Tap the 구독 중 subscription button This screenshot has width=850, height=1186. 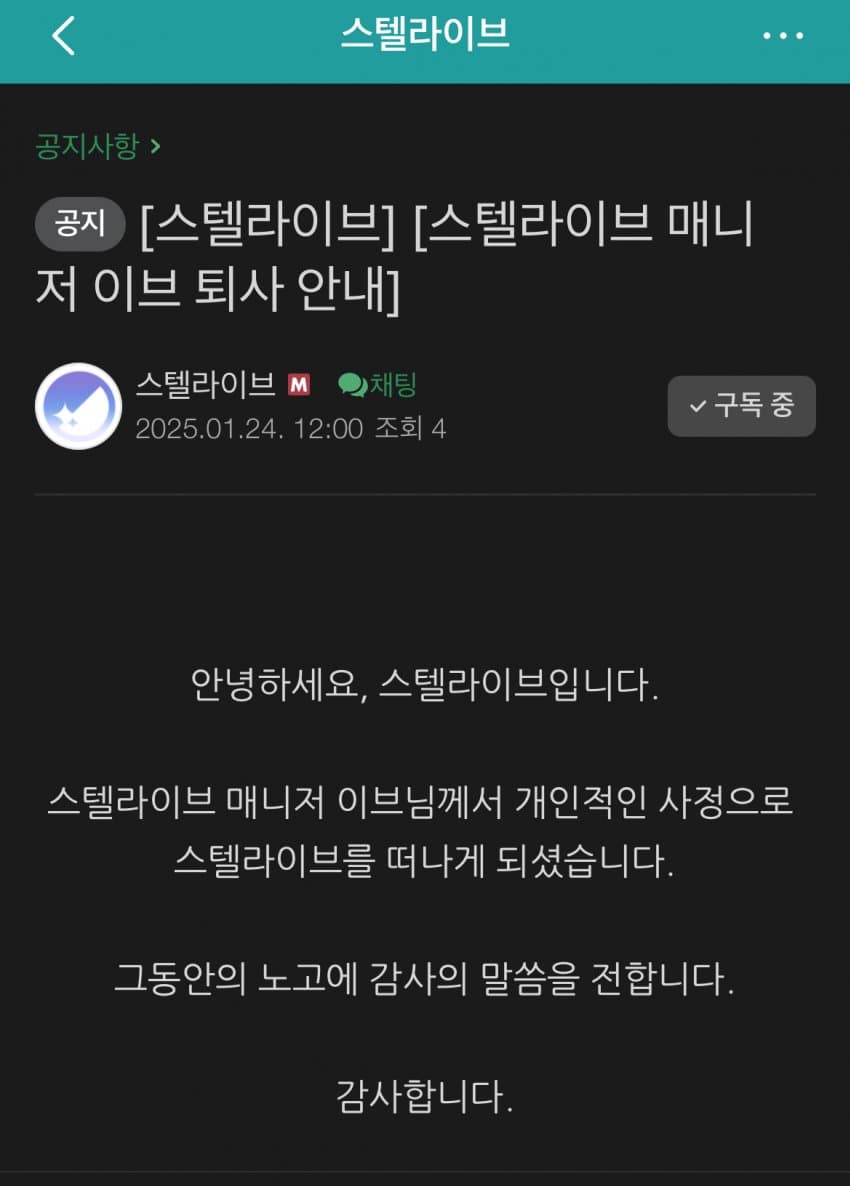tap(741, 406)
